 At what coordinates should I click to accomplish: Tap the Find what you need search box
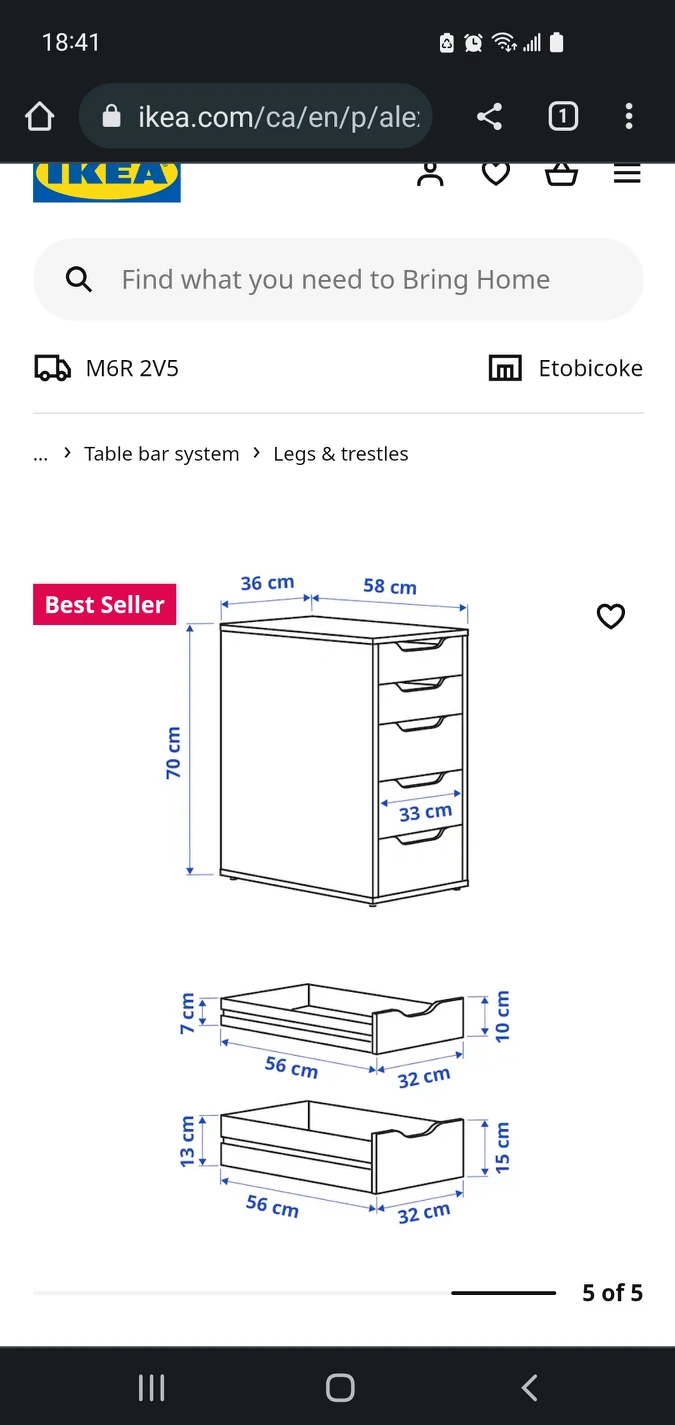tap(338, 279)
